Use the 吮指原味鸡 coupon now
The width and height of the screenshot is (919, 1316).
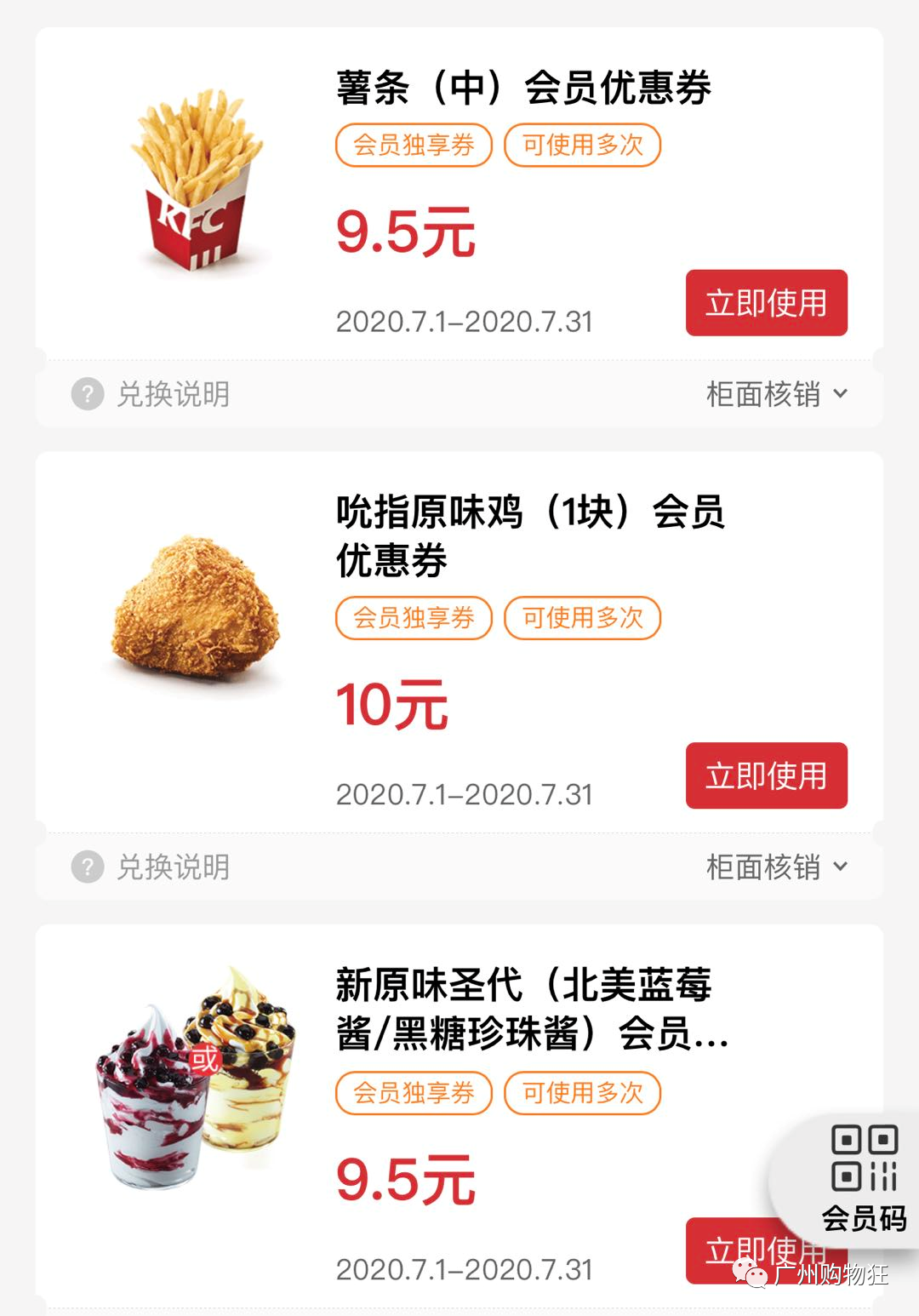(x=766, y=775)
